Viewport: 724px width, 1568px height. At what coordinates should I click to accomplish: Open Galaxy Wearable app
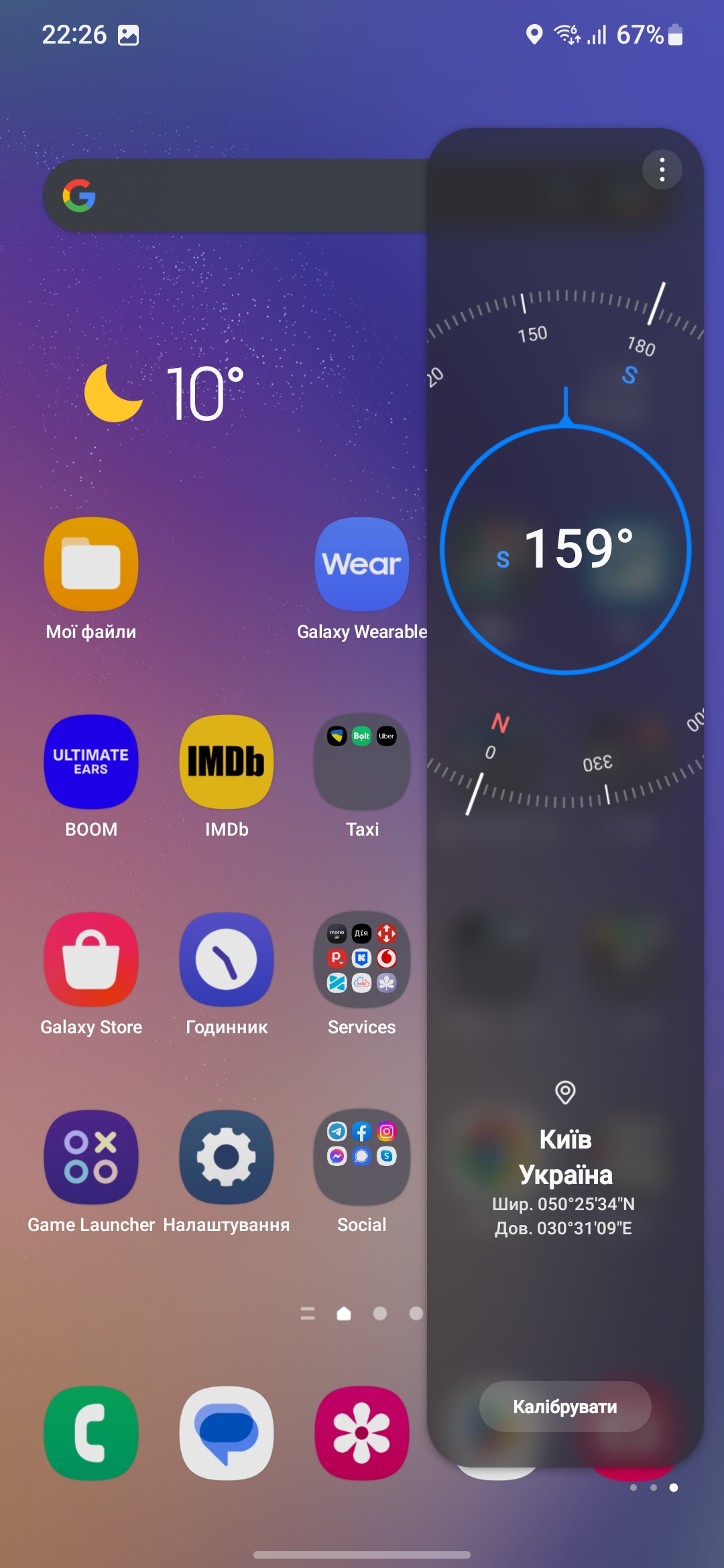pyautogui.click(x=361, y=564)
